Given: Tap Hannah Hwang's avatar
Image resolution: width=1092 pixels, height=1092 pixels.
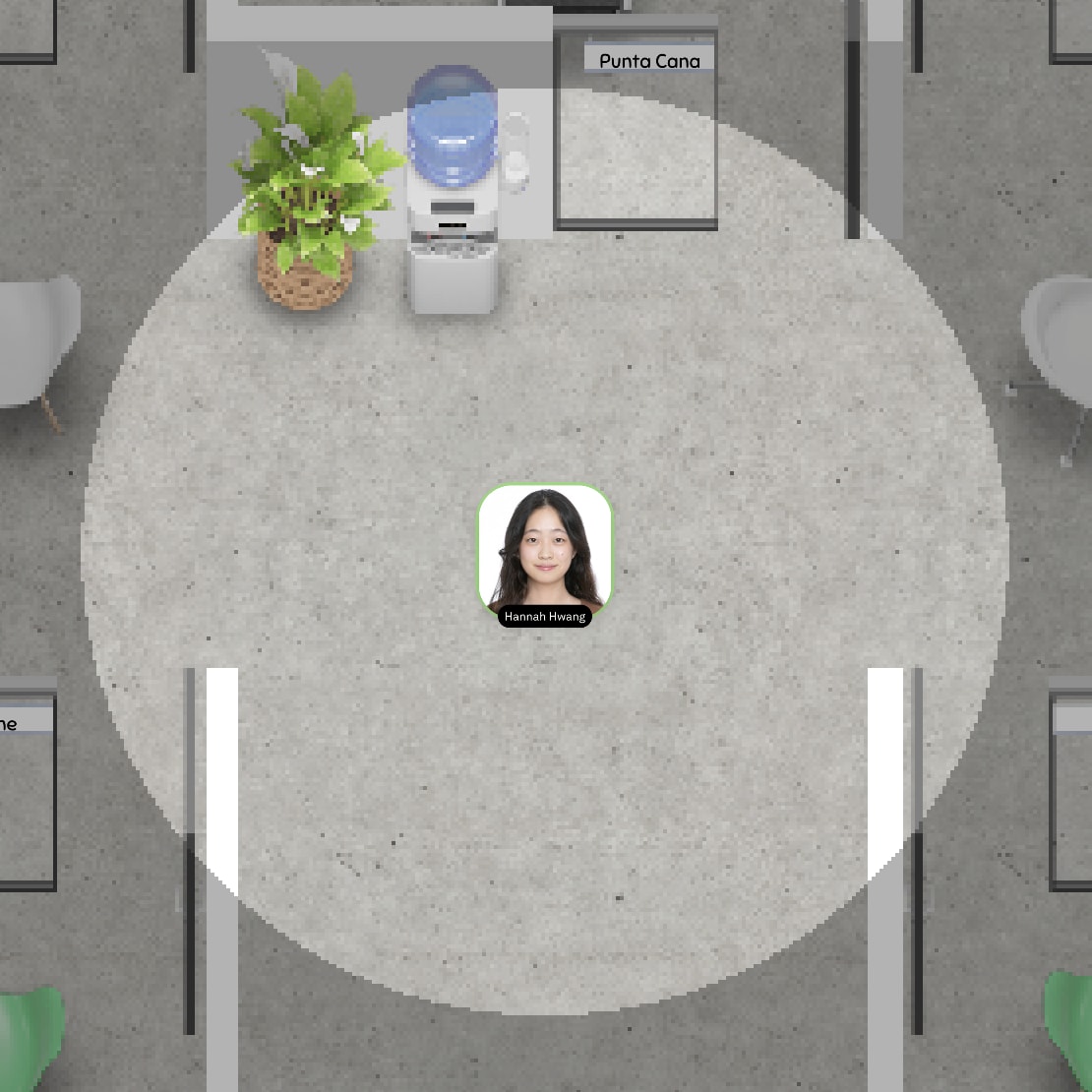Looking at the screenshot, I should click(x=545, y=549).
